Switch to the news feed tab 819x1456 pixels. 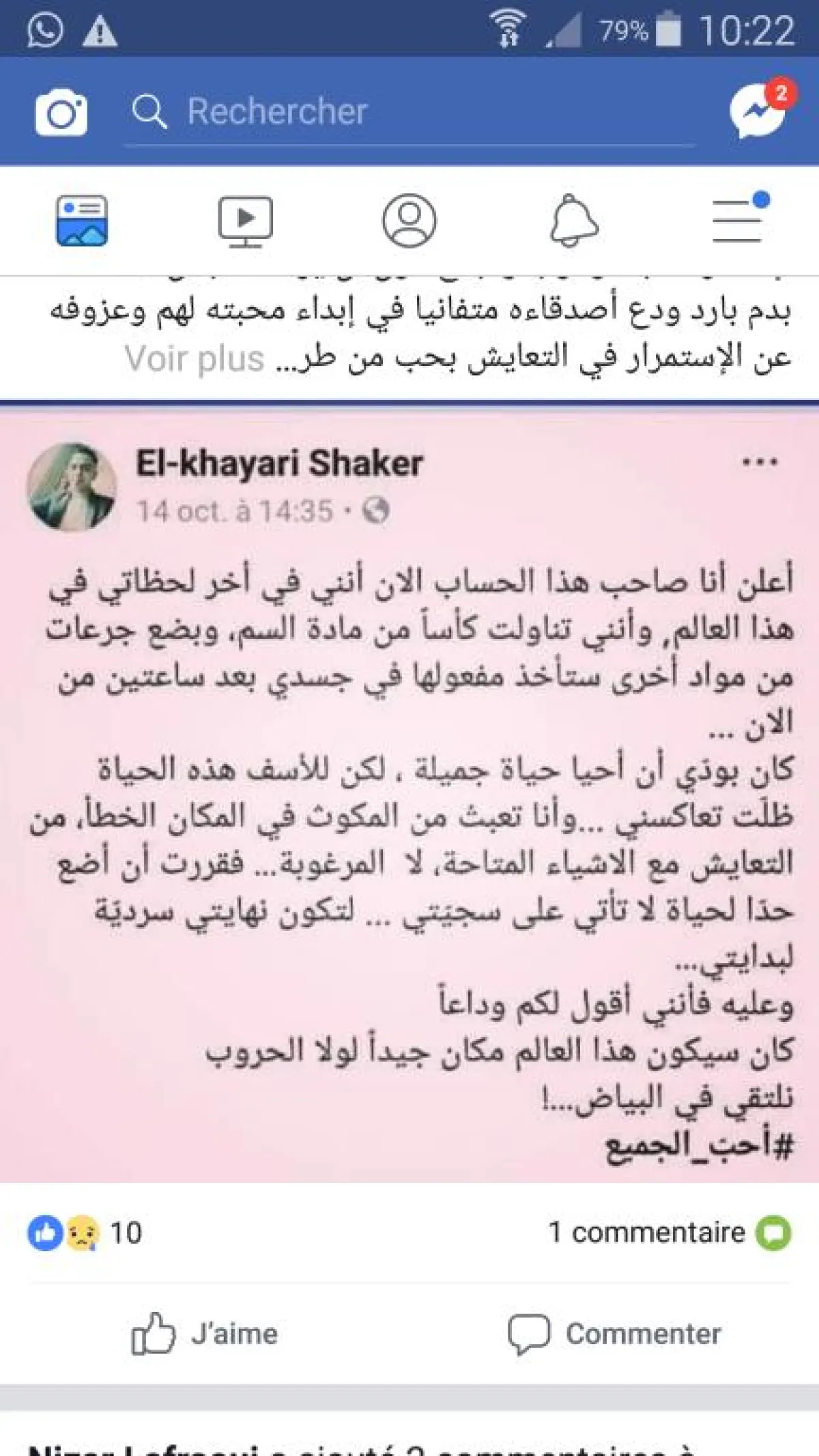(82, 220)
